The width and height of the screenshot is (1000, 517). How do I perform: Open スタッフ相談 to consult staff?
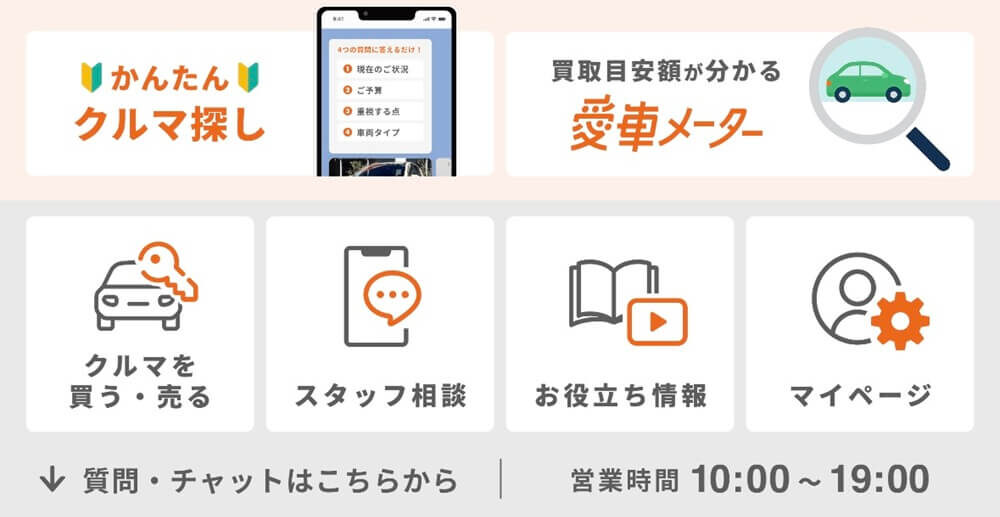[380, 324]
